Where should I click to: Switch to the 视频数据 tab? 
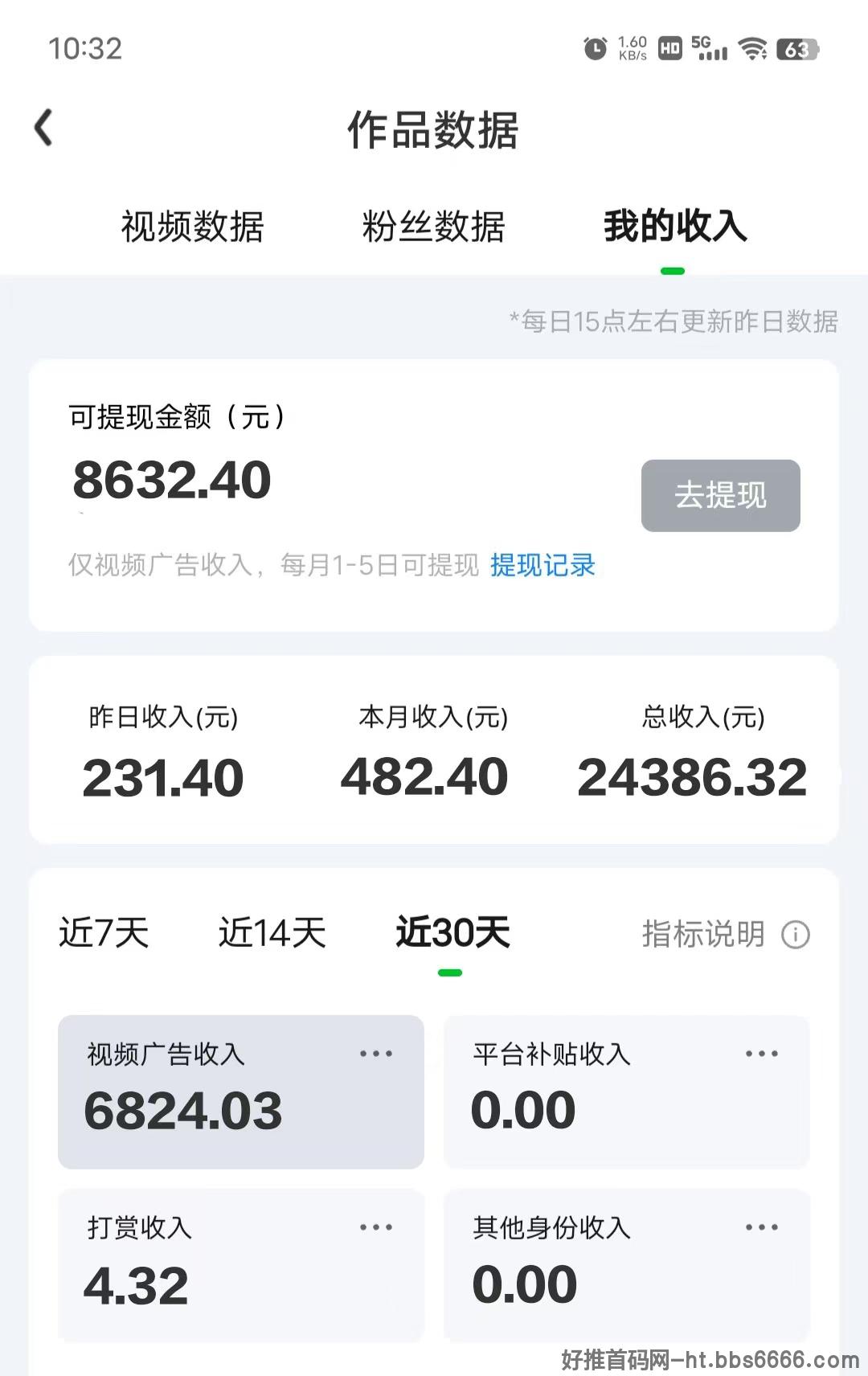[x=192, y=226]
